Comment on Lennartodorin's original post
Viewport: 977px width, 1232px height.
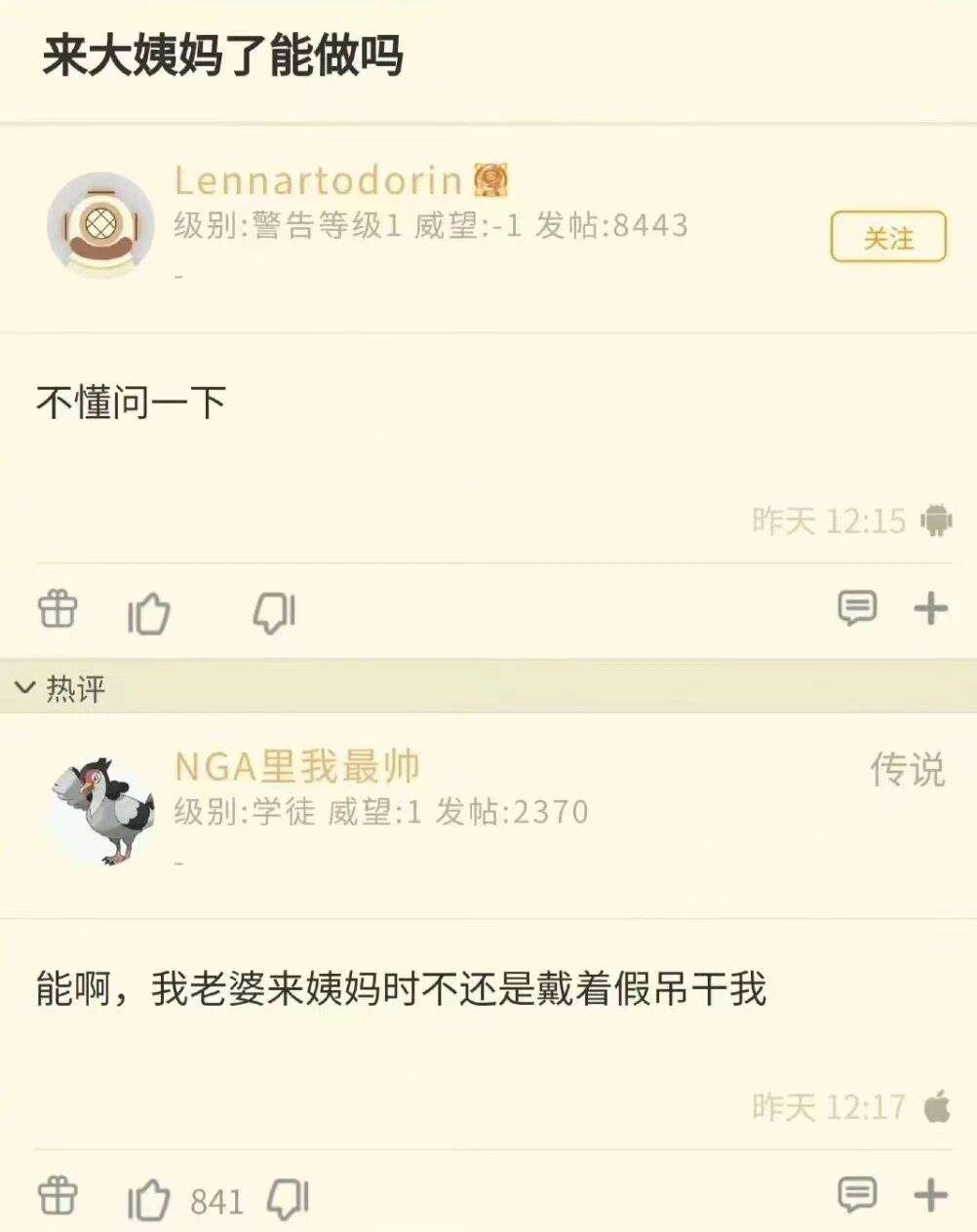coord(857,608)
